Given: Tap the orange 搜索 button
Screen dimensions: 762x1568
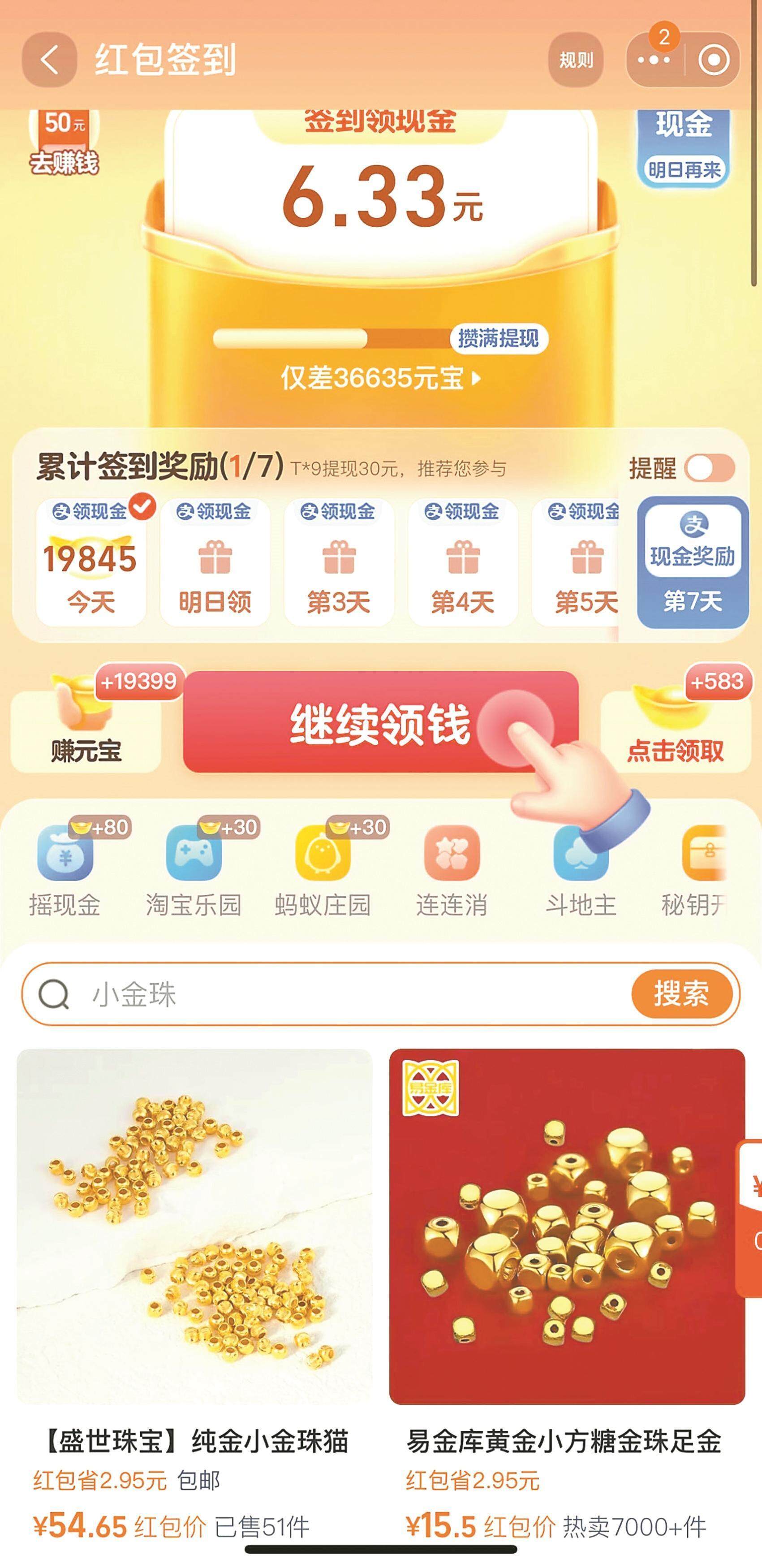Looking at the screenshot, I should click(681, 994).
